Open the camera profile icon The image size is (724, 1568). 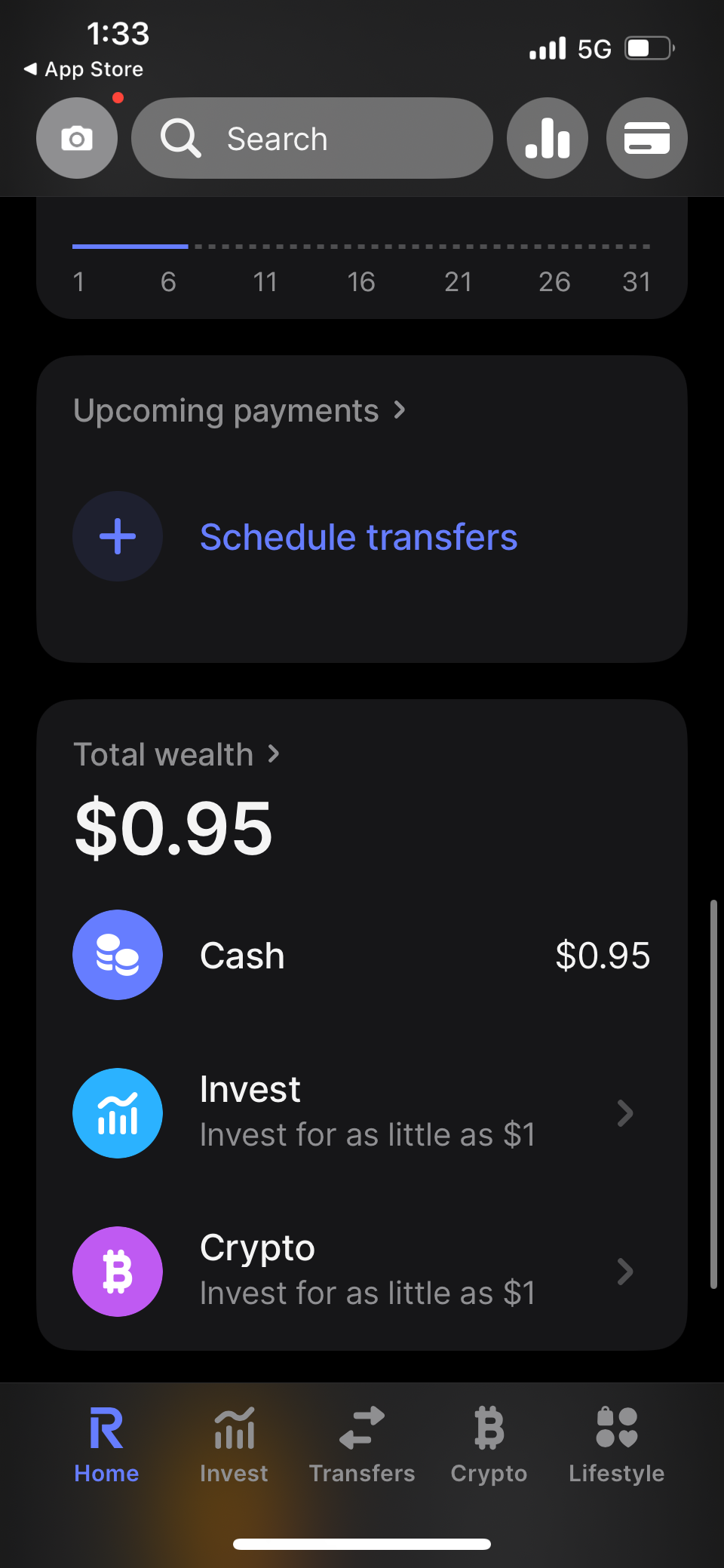click(77, 139)
